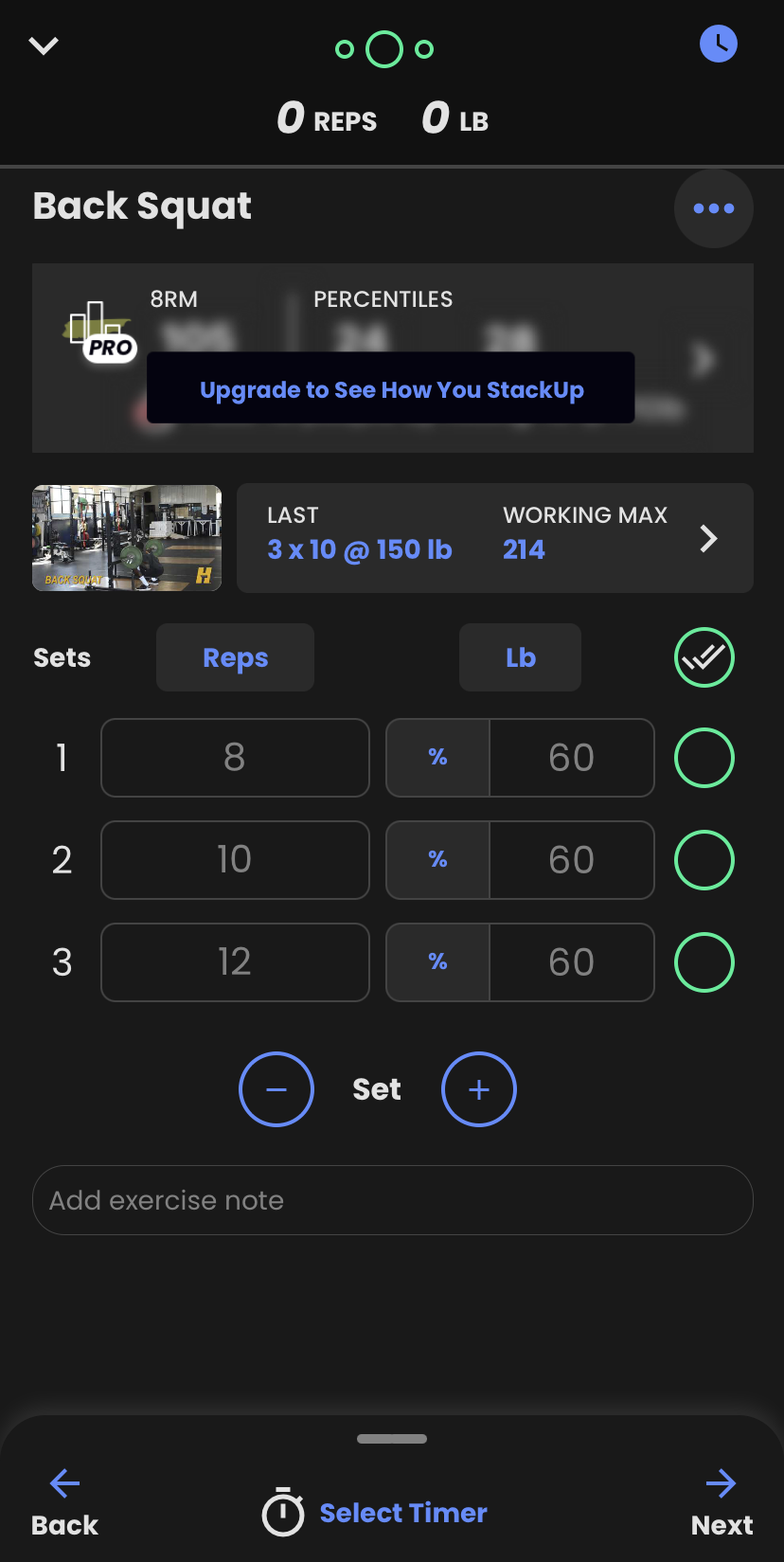Go Back to previous exercise
The height and width of the screenshot is (1562, 784).
64,1503
